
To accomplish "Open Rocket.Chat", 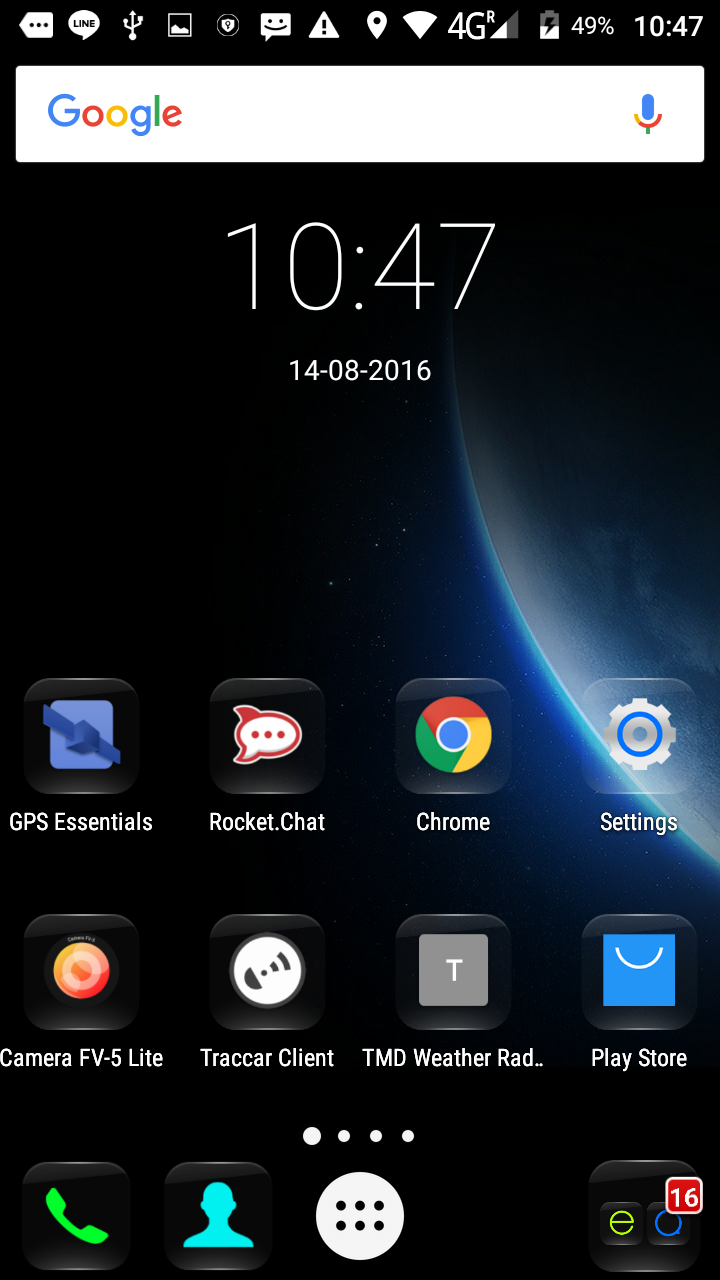I will pos(267,736).
